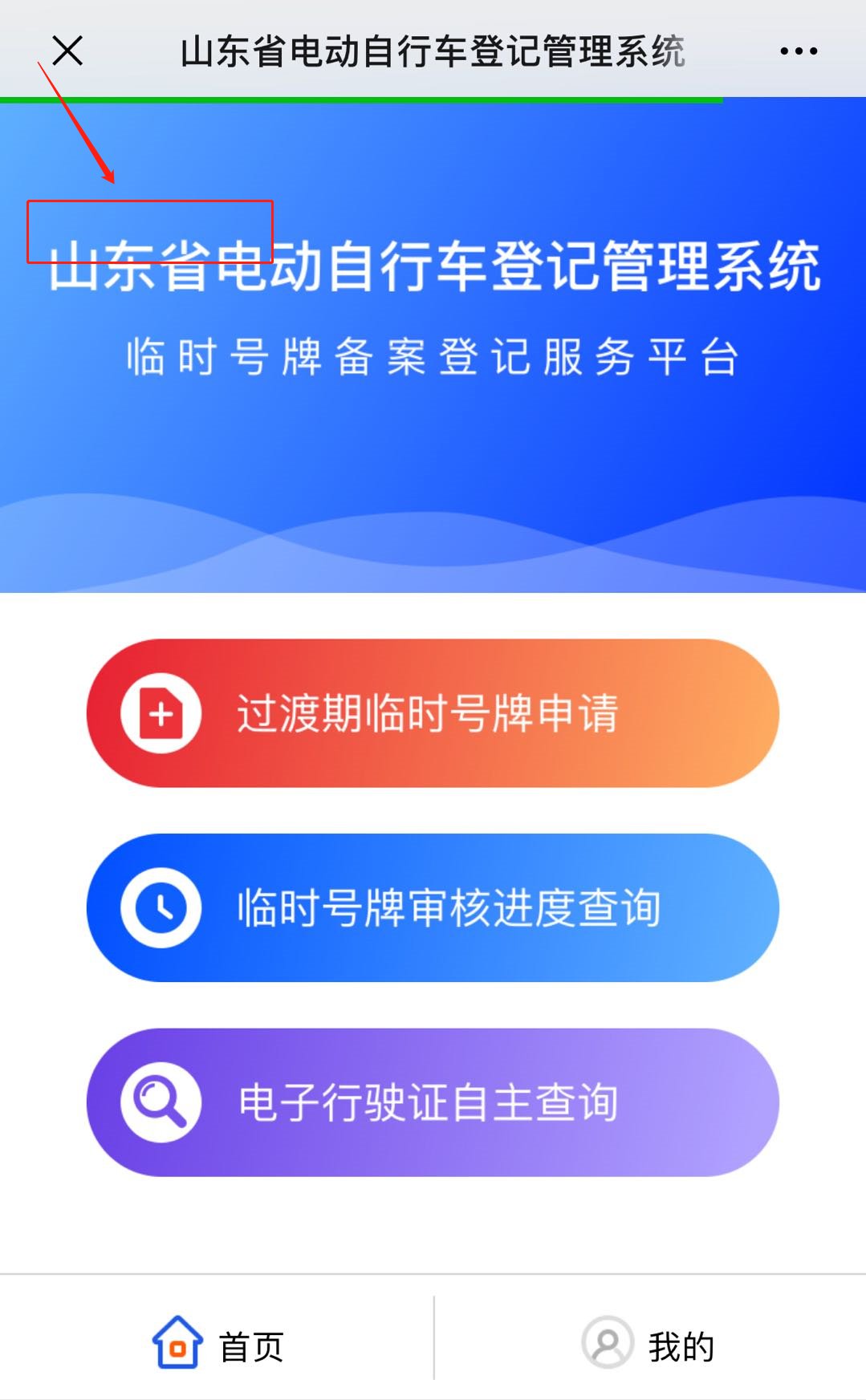Switch to the 首页 tab

pos(218,1345)
